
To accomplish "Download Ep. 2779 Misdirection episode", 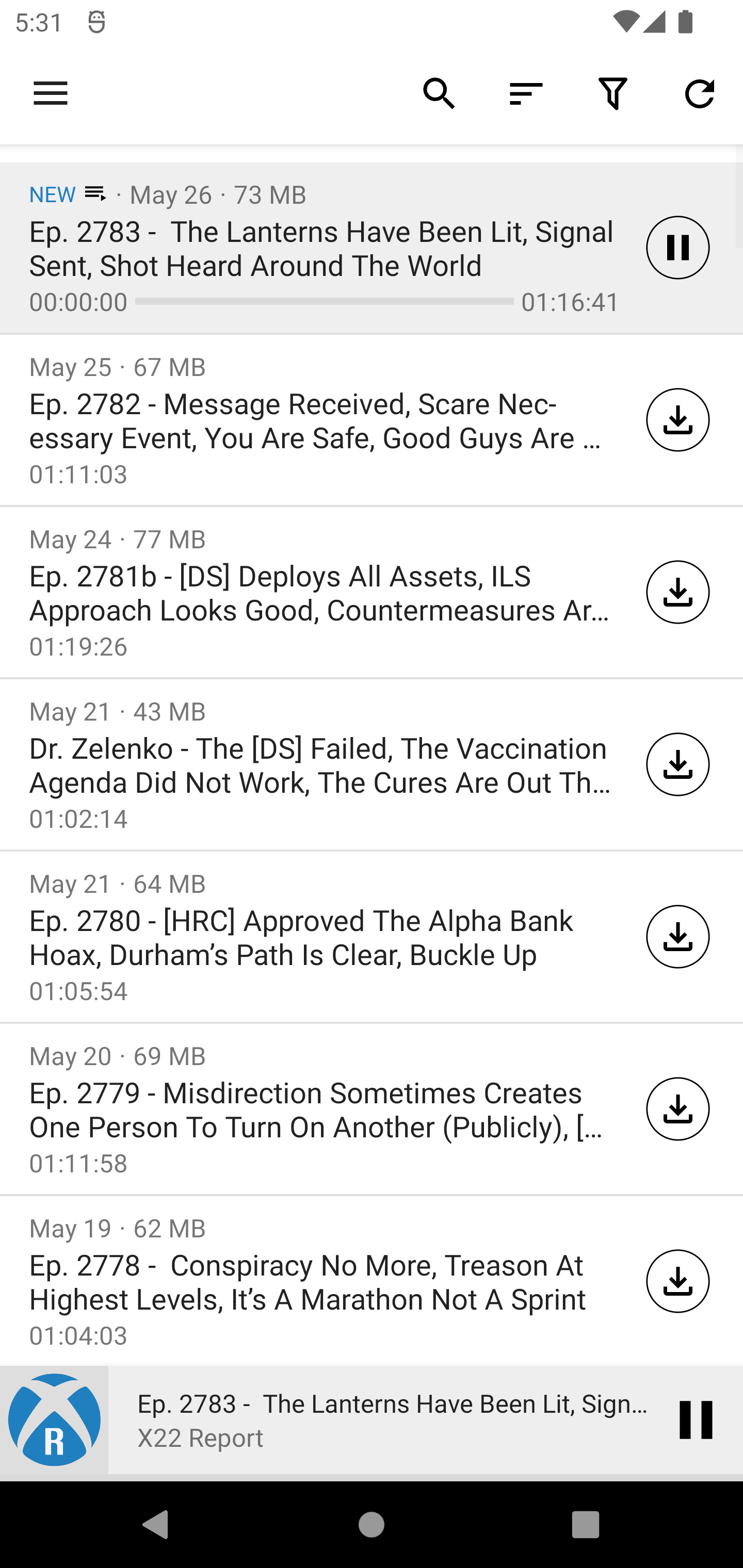I will point(677,1109).
